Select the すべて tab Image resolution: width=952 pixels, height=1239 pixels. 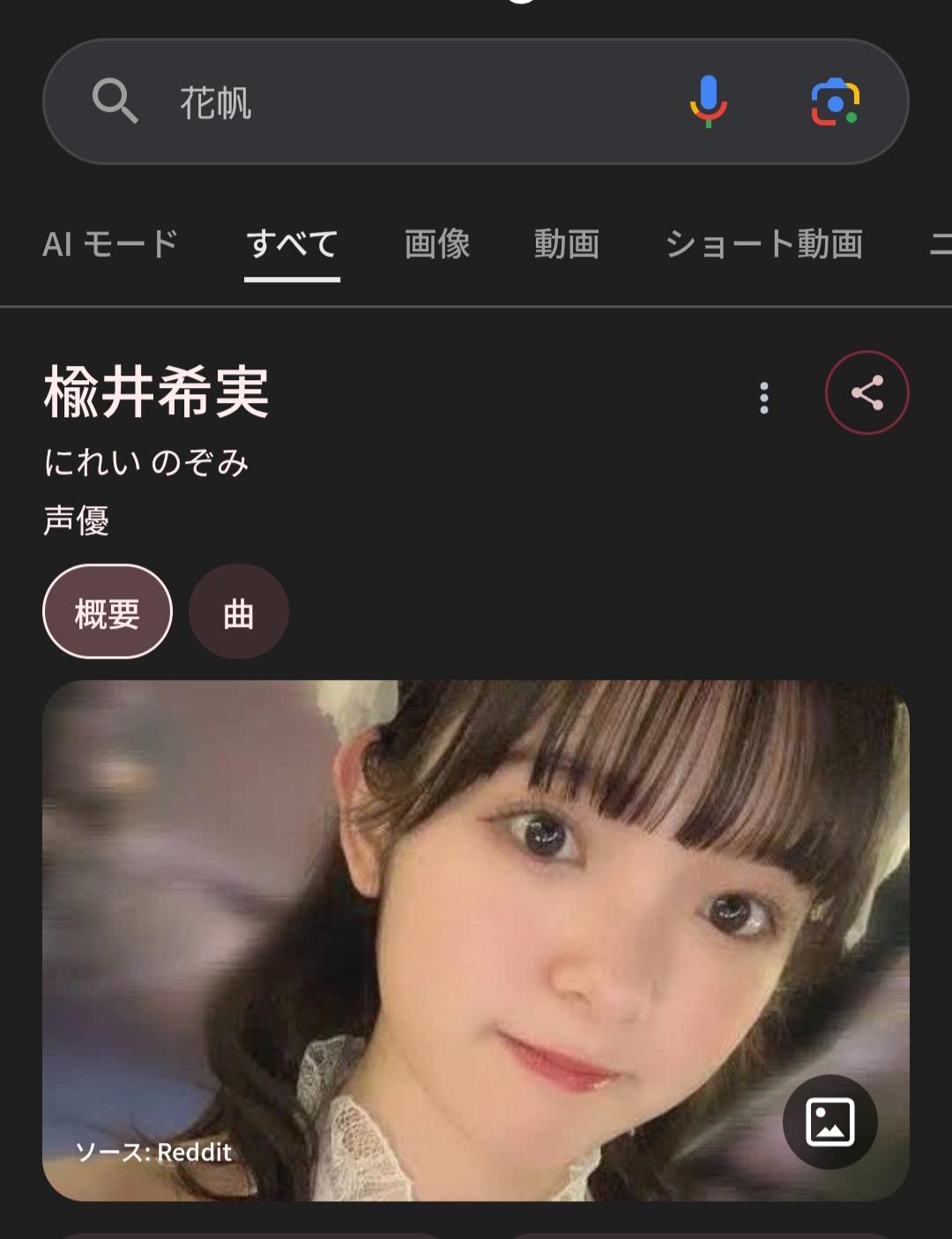point(292,244)
